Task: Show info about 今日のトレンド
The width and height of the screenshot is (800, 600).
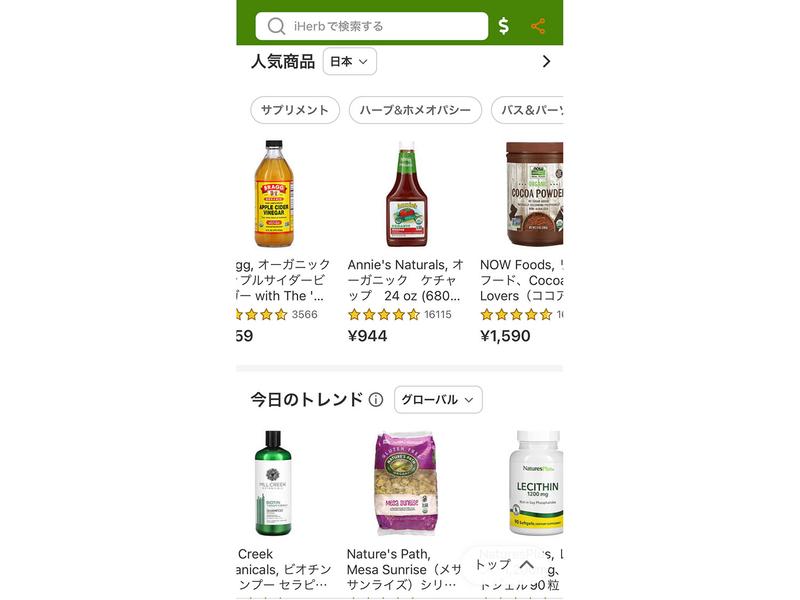Action: (376, 400)
